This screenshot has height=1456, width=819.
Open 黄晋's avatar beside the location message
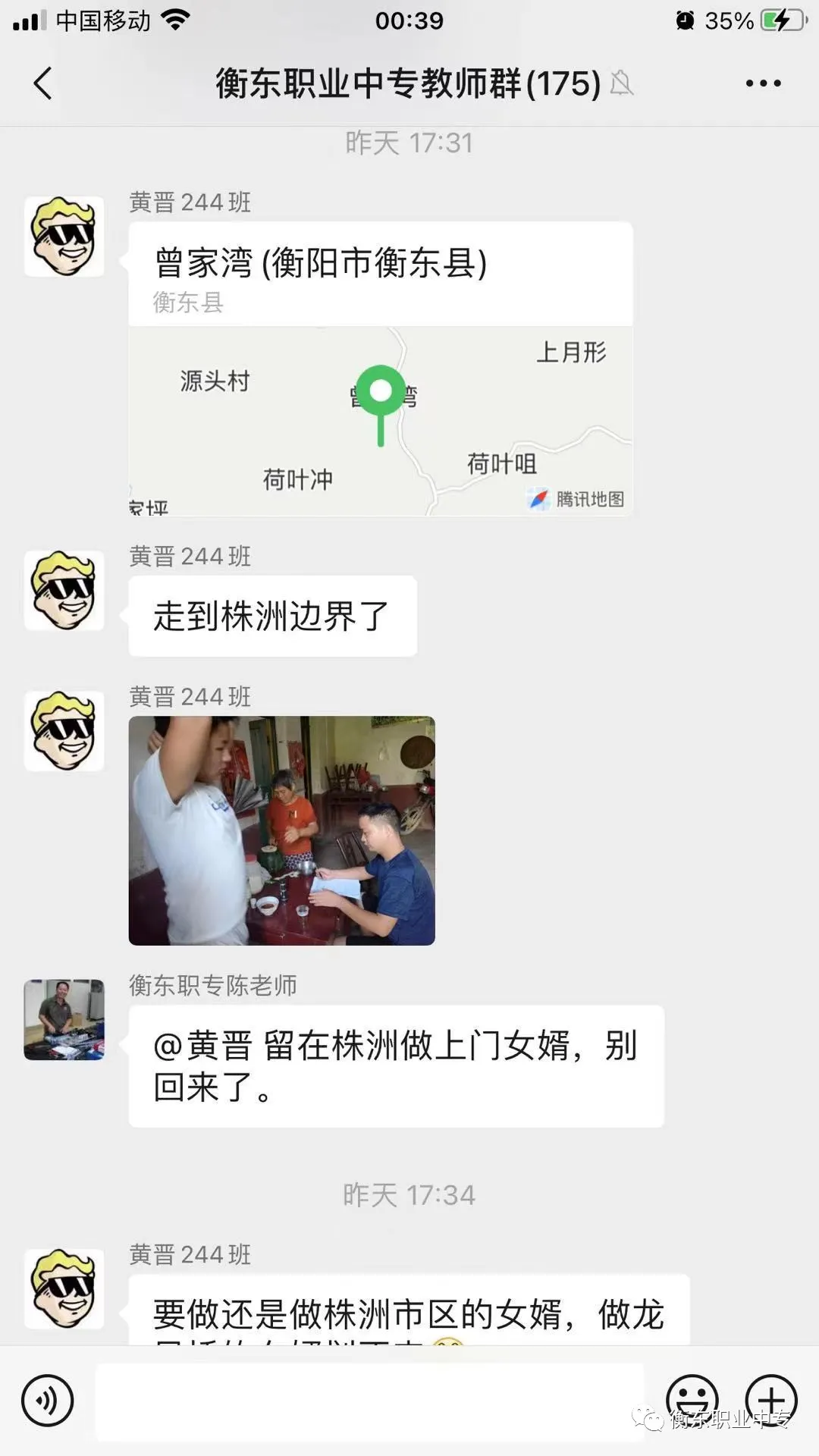(64, 237)
